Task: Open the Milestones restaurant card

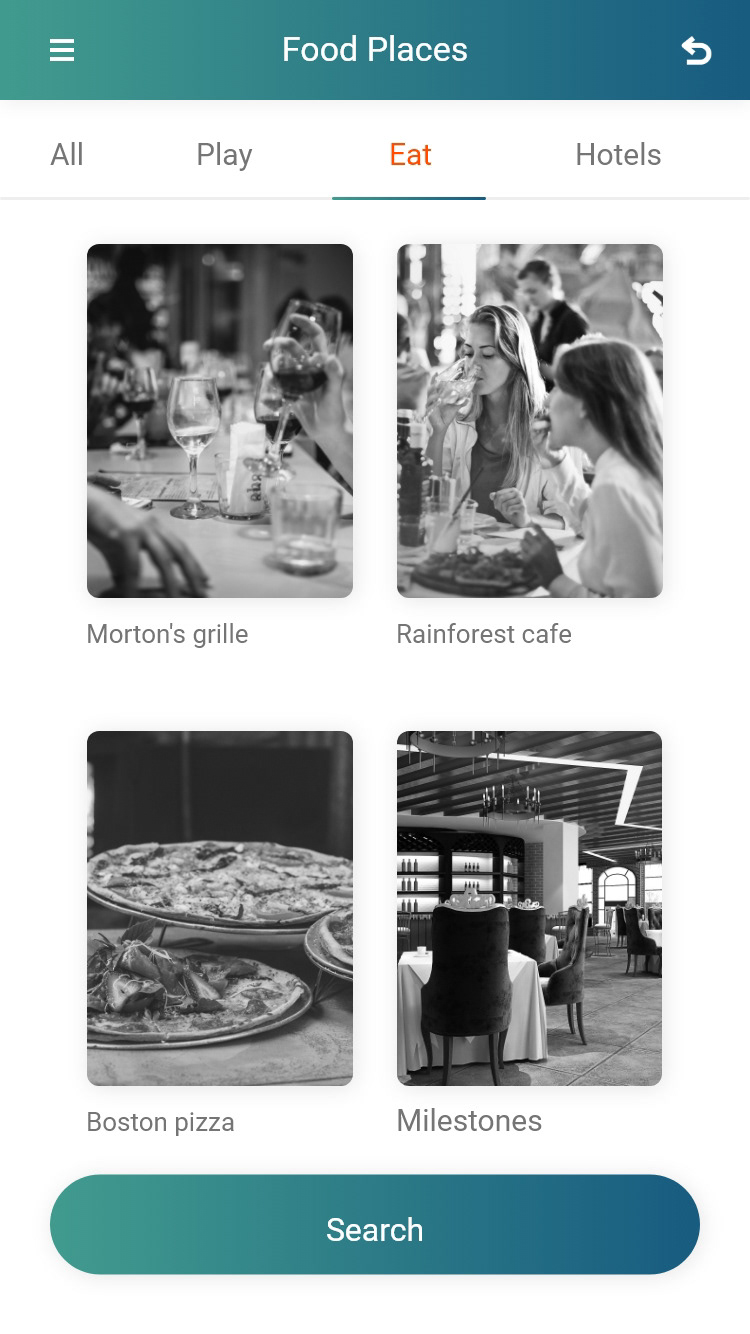Action: point(530,908)
